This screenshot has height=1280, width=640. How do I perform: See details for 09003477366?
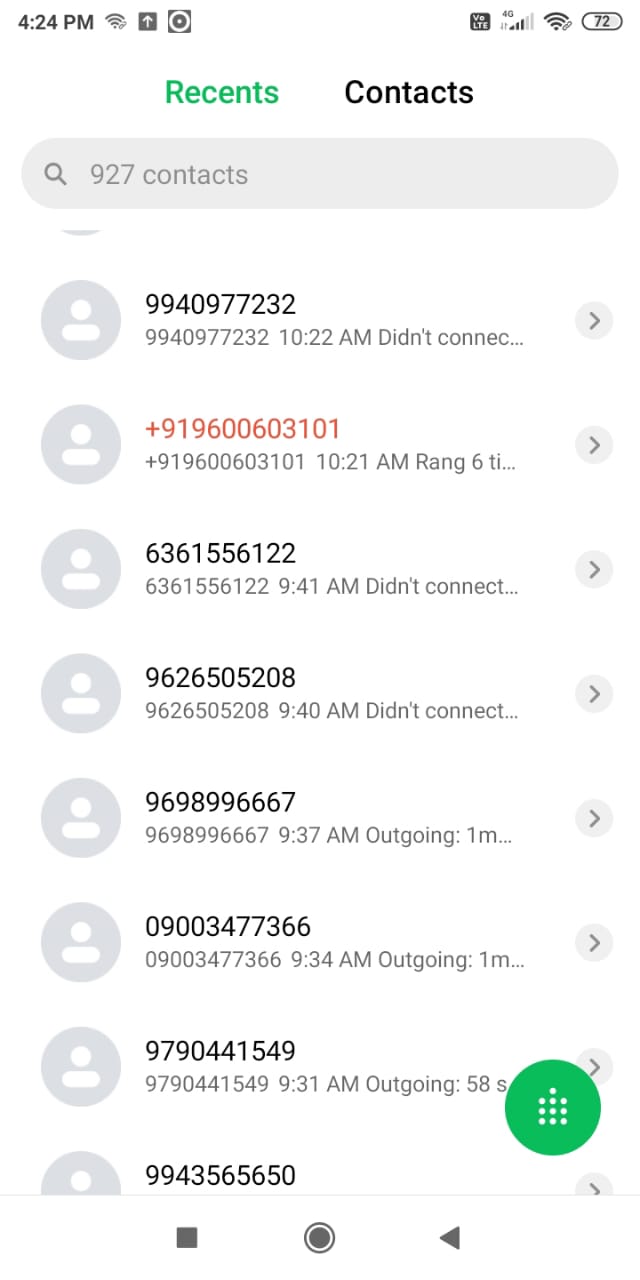(x=594, y=942)
